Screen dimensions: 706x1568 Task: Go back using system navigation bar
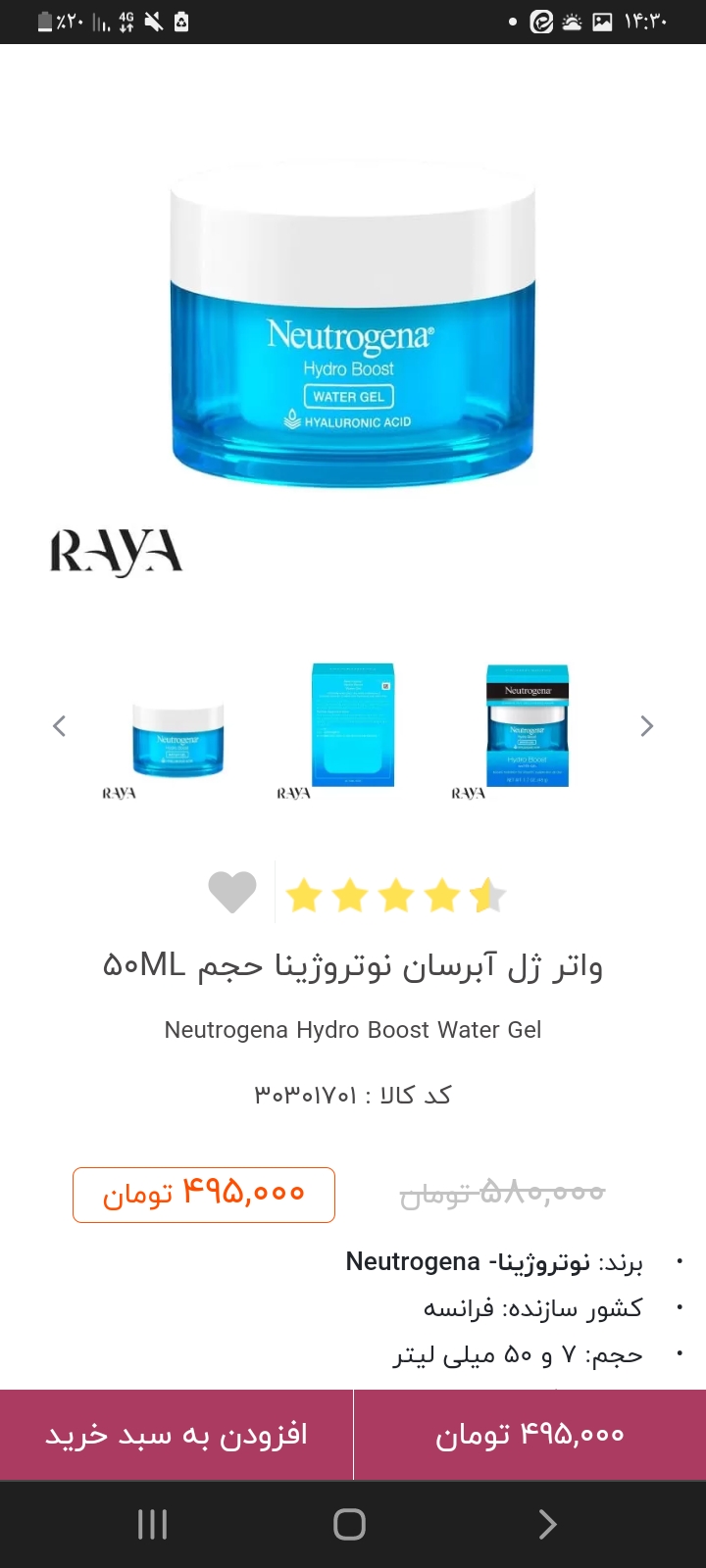pyautogui.click(x=547, y=1524)
